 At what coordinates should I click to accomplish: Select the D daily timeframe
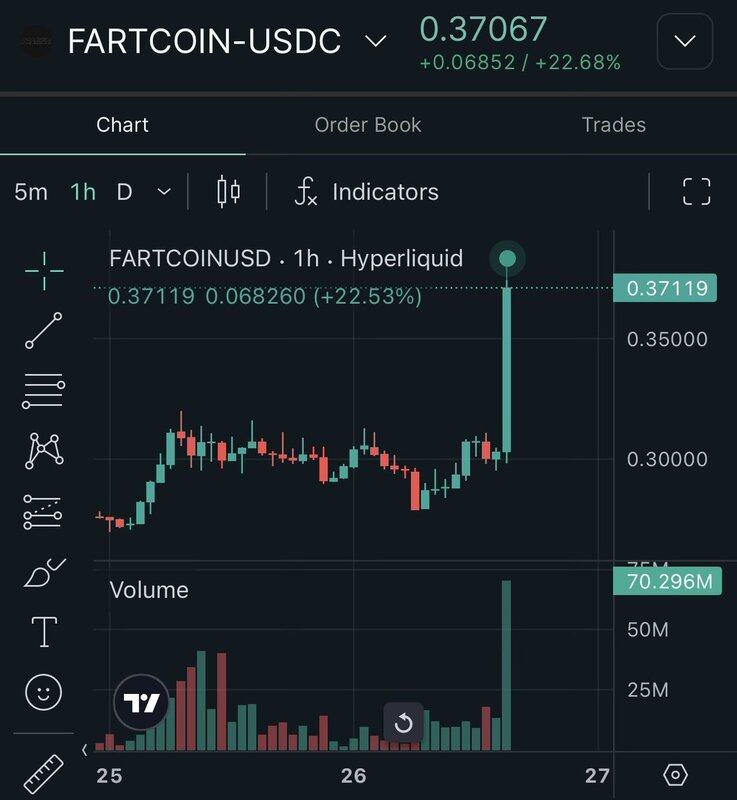click(124, 192)
